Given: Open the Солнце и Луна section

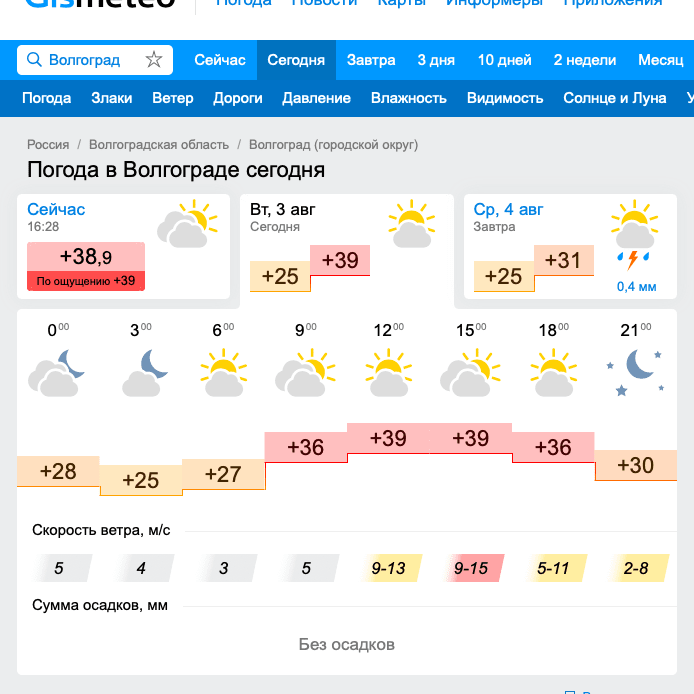Looking at the screenshot, I should 615,98.
